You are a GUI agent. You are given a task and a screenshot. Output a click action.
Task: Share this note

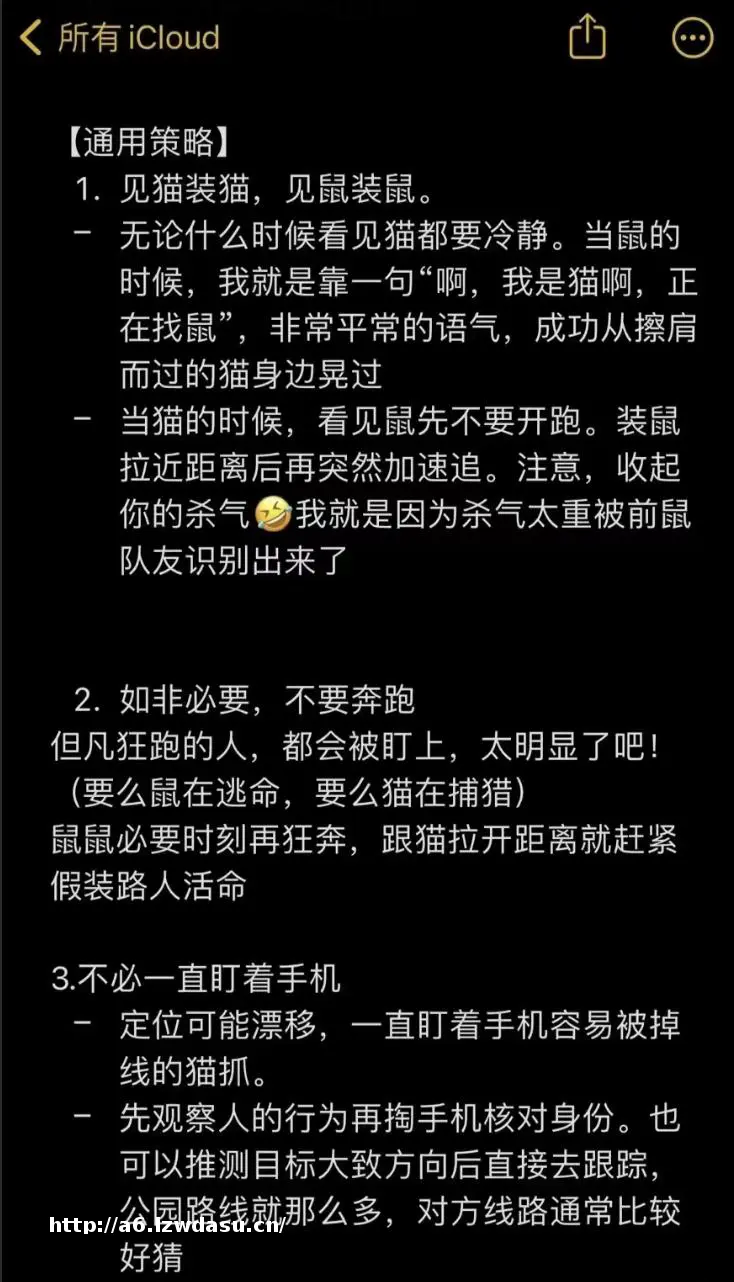(x=587, y=38)
